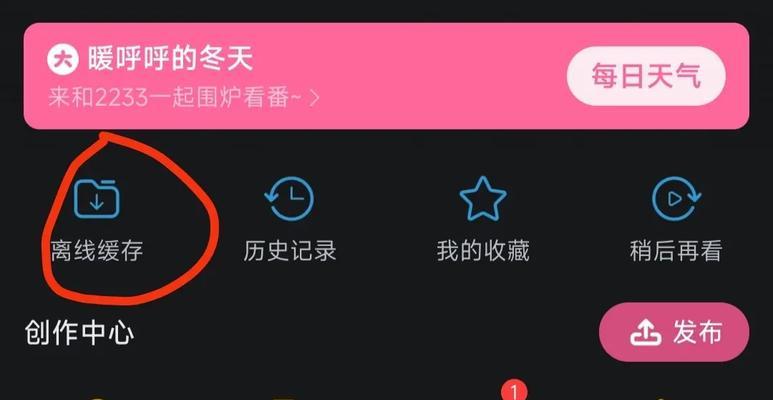Open the 暖呼呼的冬天 banner link
Image resolution: width=773 pixels, height=400 pixels.
(x=185, y=77)
